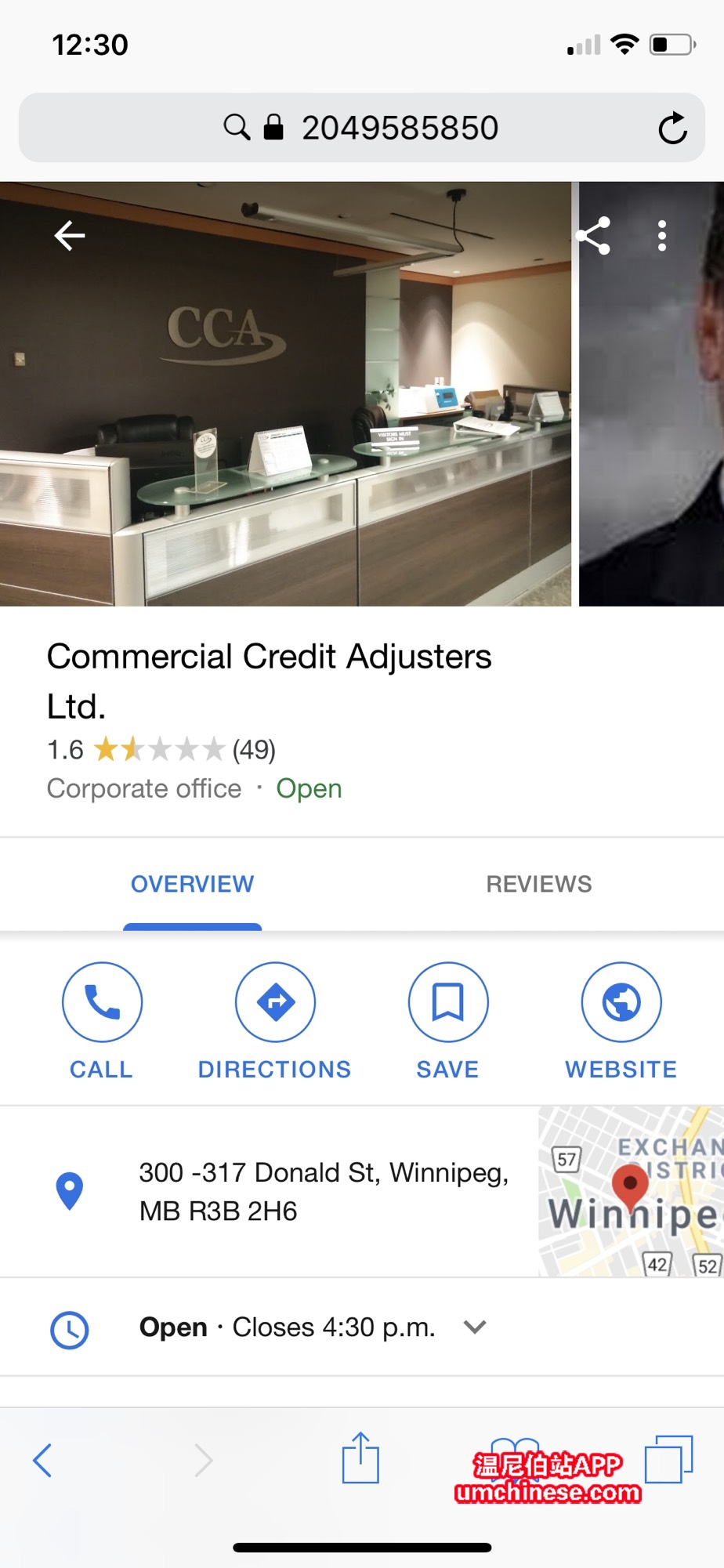Expand the opening hours dropdown
This screenshot has width=724, height=1568.
point(475,1327)
